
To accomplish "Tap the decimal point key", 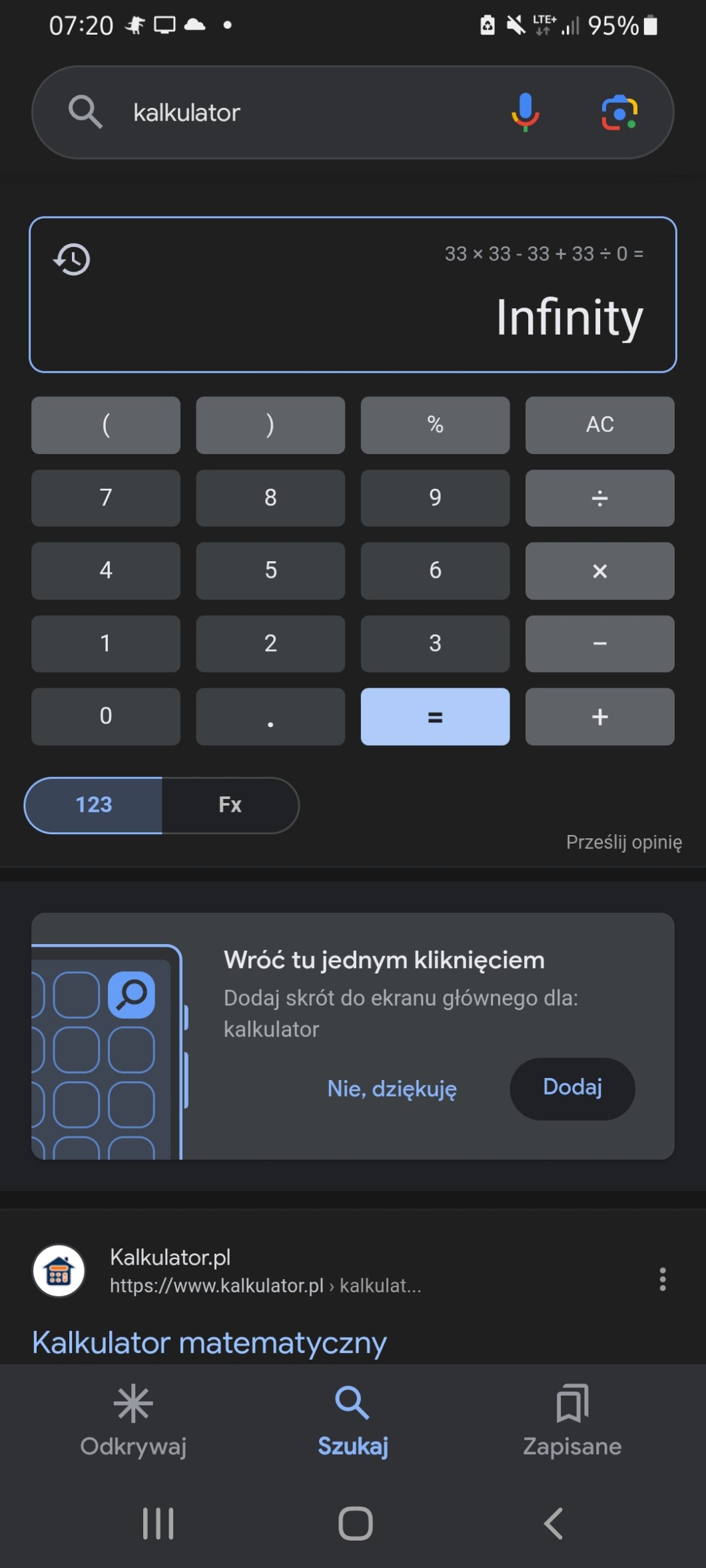I will click(x=270, y=716).
